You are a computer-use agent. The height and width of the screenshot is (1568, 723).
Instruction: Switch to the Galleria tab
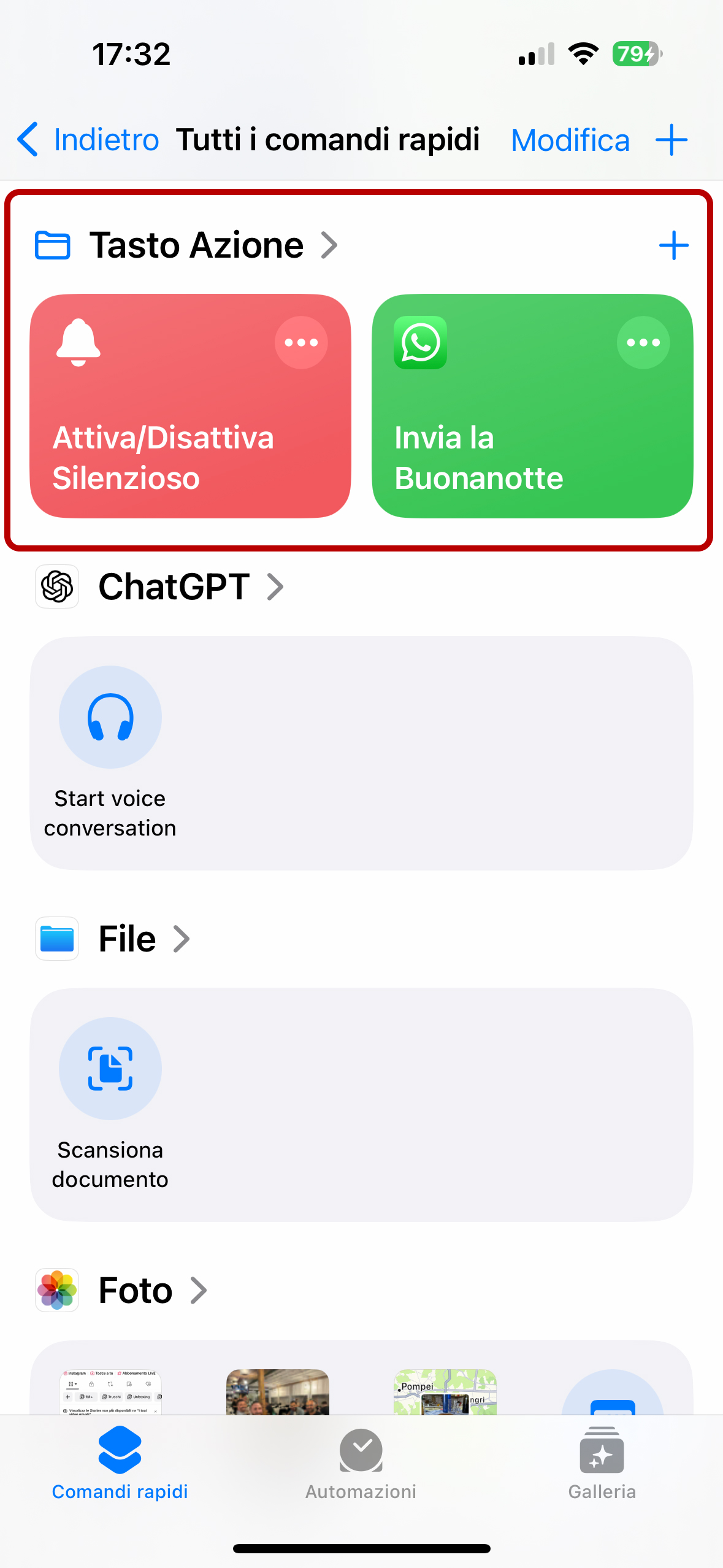[x=602, y=1464]
